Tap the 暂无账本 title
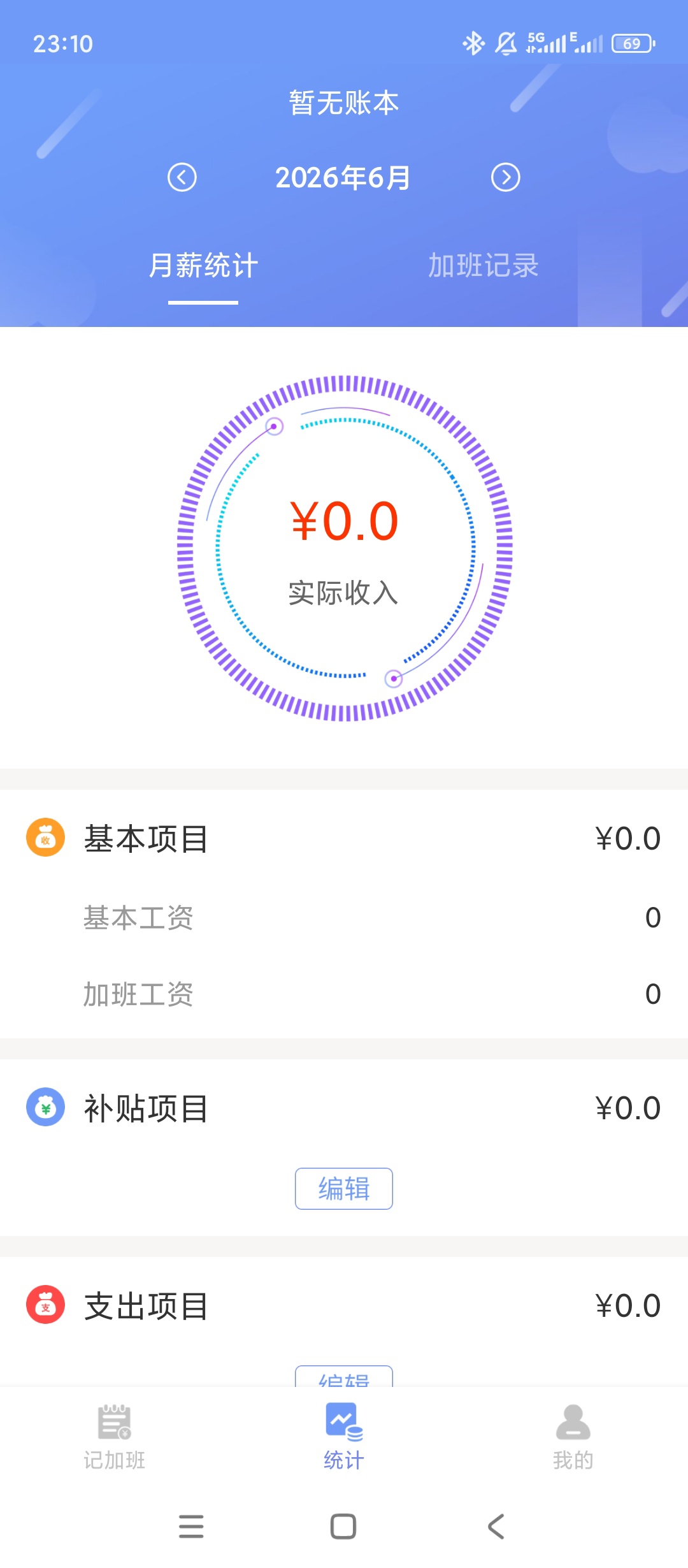This screenshot has height=1568, width=688. click(x=344, y=103)
